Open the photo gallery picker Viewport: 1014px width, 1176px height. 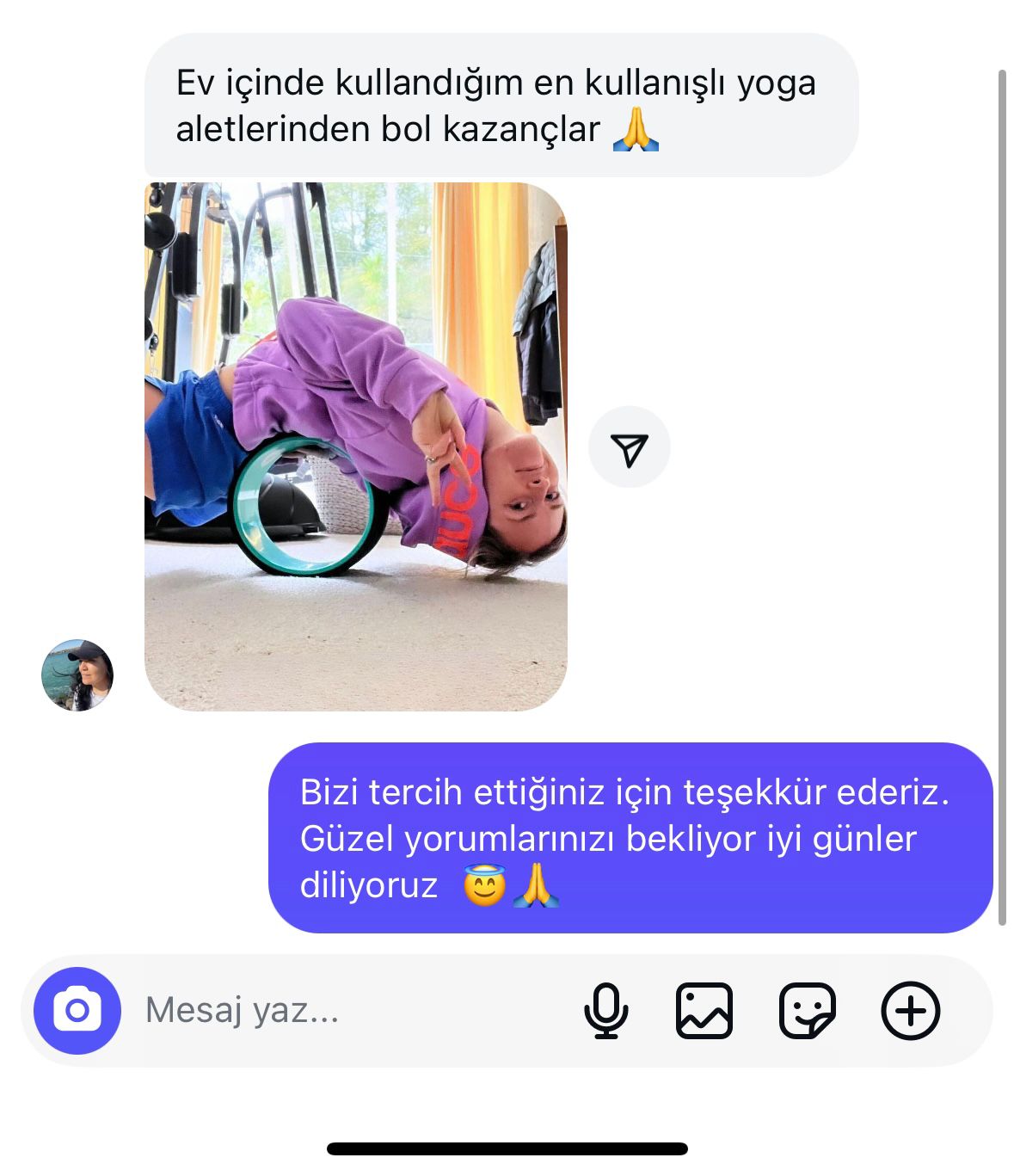[x=704, y=1010]
